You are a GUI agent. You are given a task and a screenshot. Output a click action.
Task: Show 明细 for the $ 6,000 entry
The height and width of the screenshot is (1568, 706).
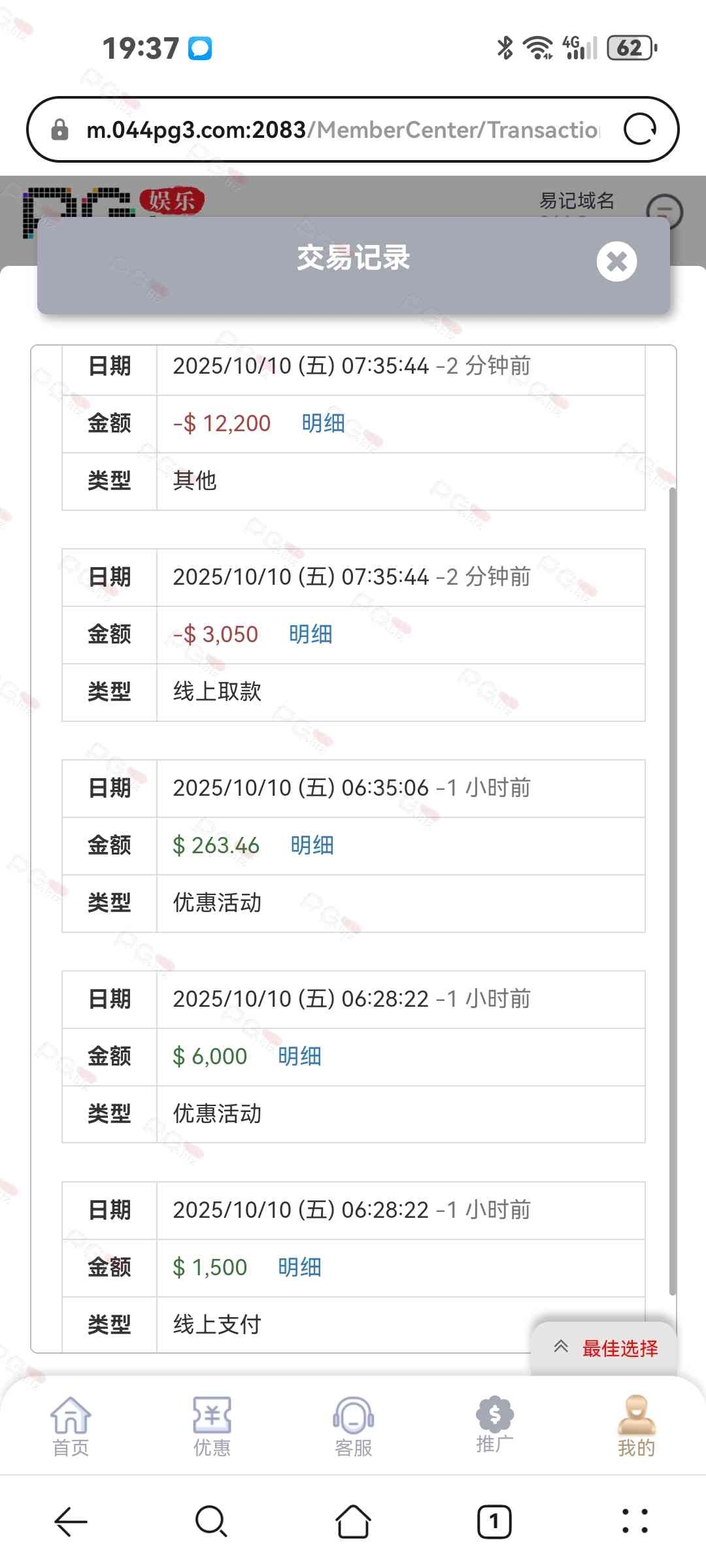[299, 1056]
